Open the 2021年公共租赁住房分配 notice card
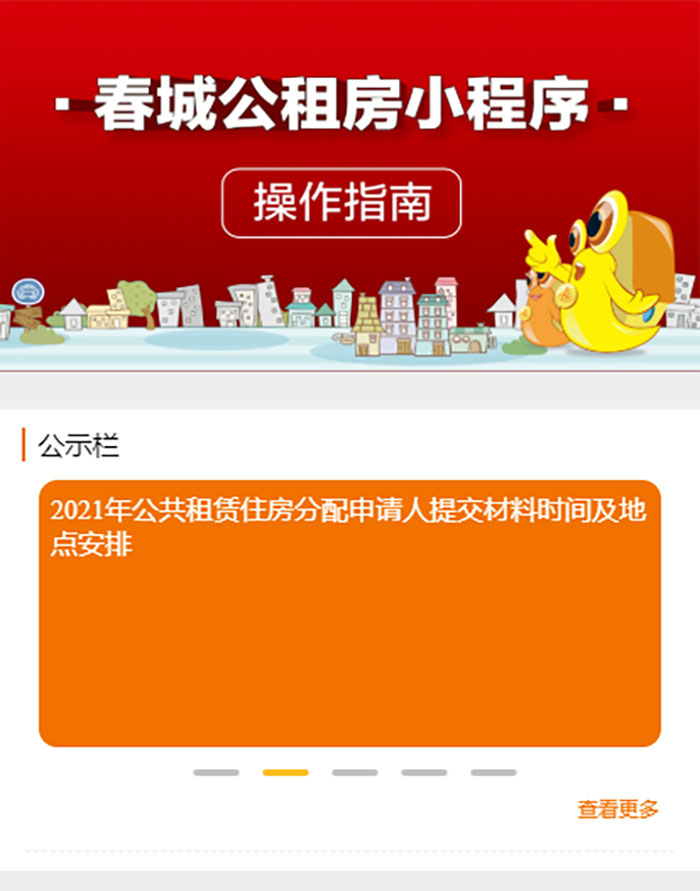Screen dimensions: 700x891 coord(349,613)
